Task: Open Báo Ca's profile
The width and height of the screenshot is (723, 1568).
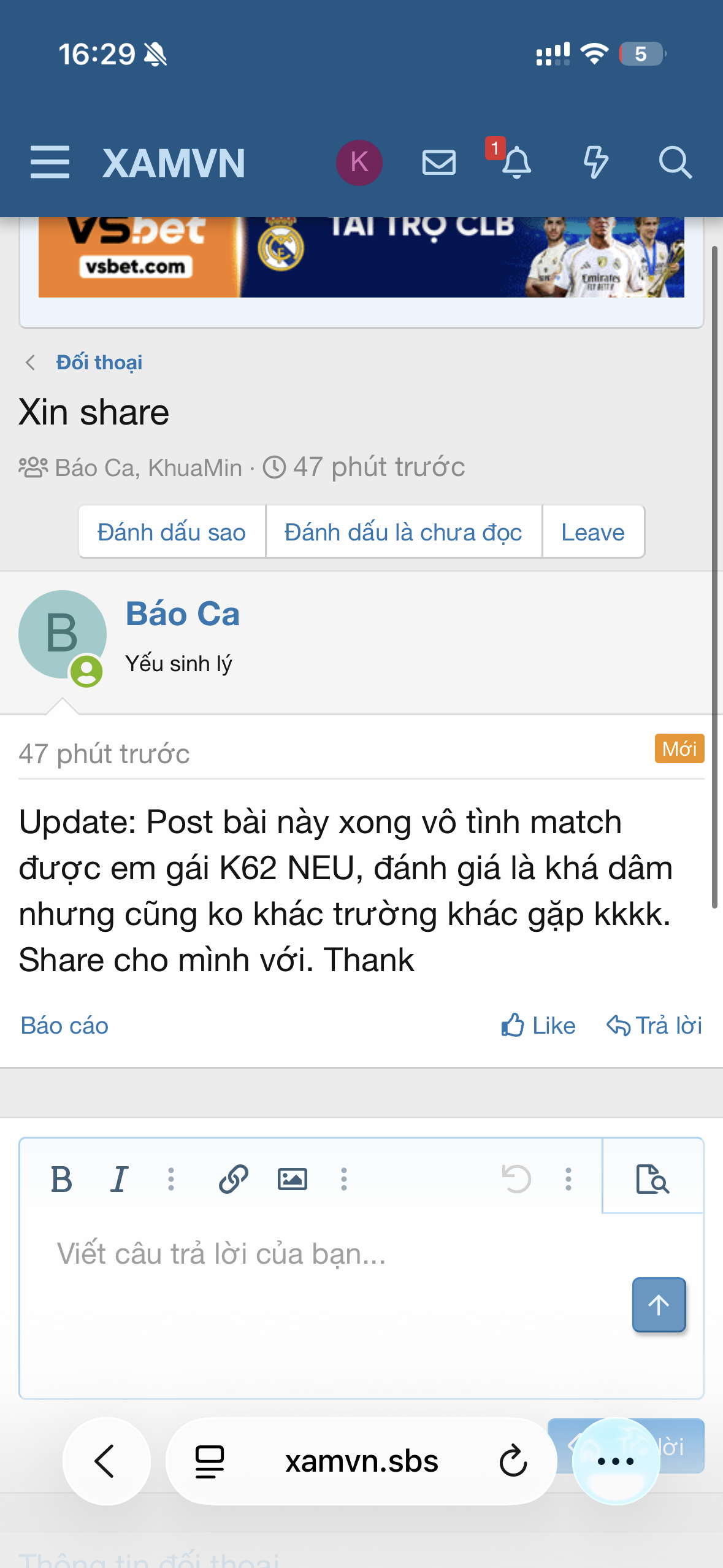Action: [182, 613]
